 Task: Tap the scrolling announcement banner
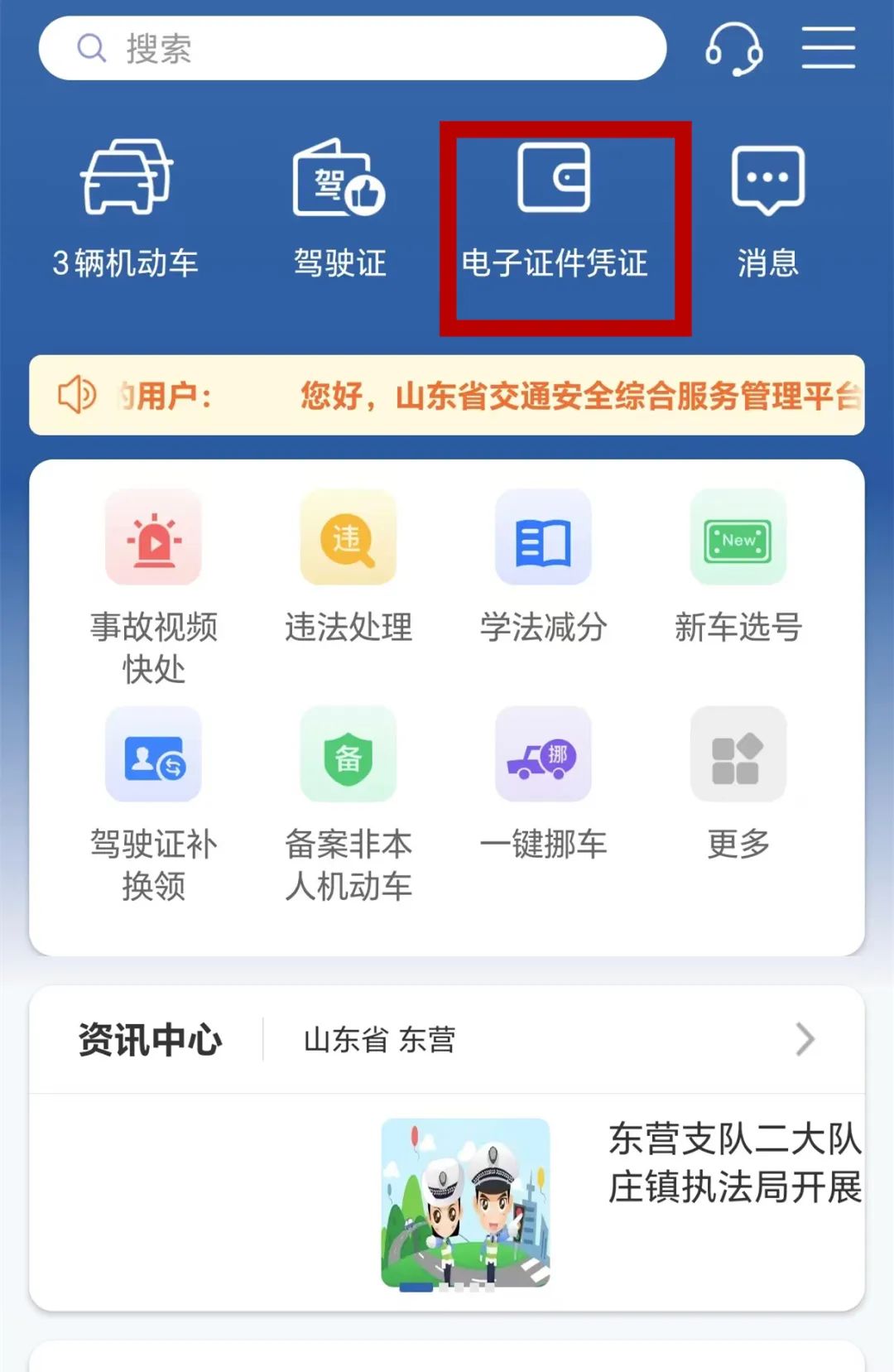[447, 395]
